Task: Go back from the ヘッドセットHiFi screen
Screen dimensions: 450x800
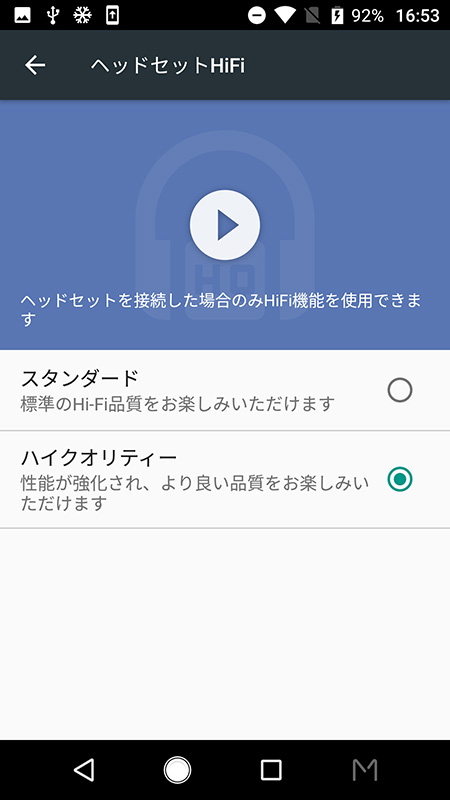Action: click(x=35, y=65)
